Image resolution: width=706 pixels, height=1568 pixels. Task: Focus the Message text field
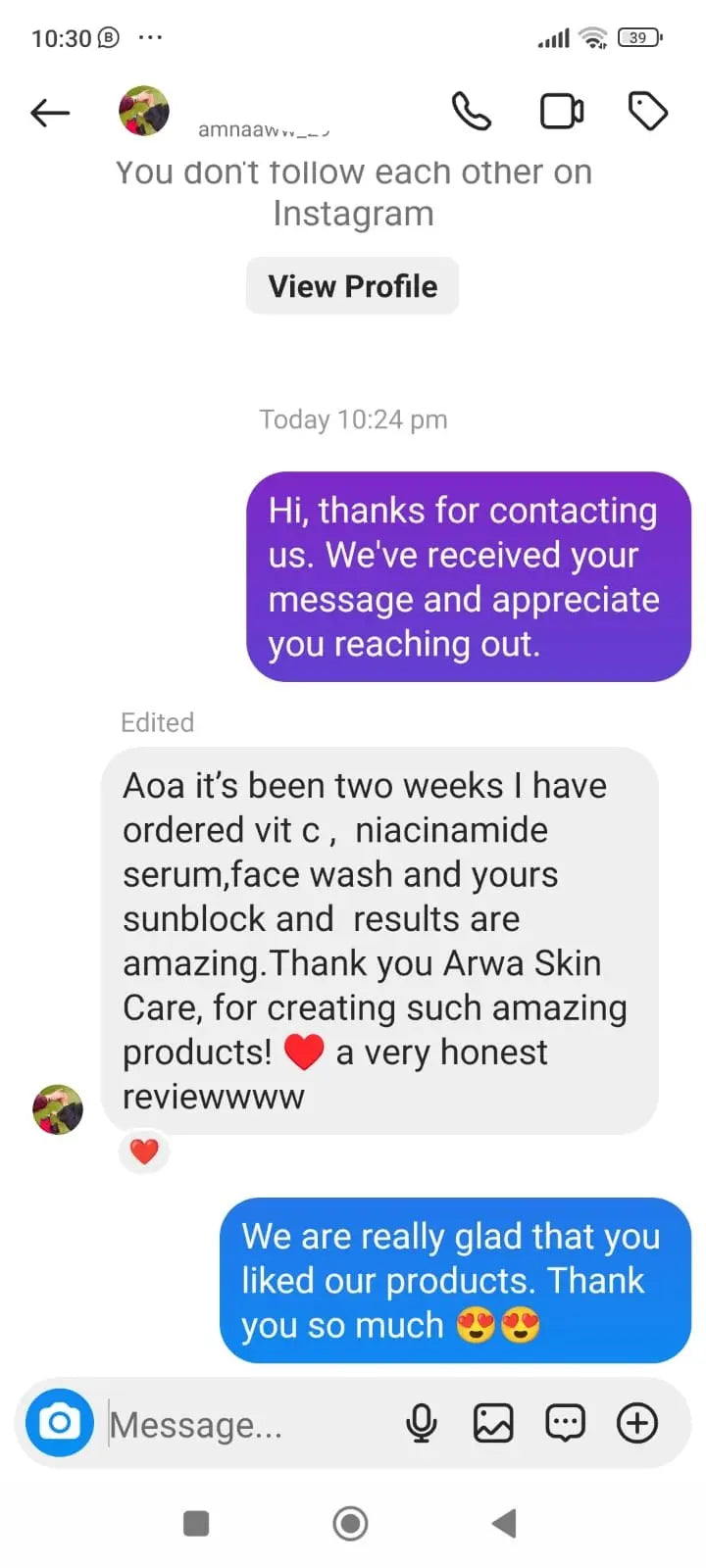click(x=245, y=1425)
